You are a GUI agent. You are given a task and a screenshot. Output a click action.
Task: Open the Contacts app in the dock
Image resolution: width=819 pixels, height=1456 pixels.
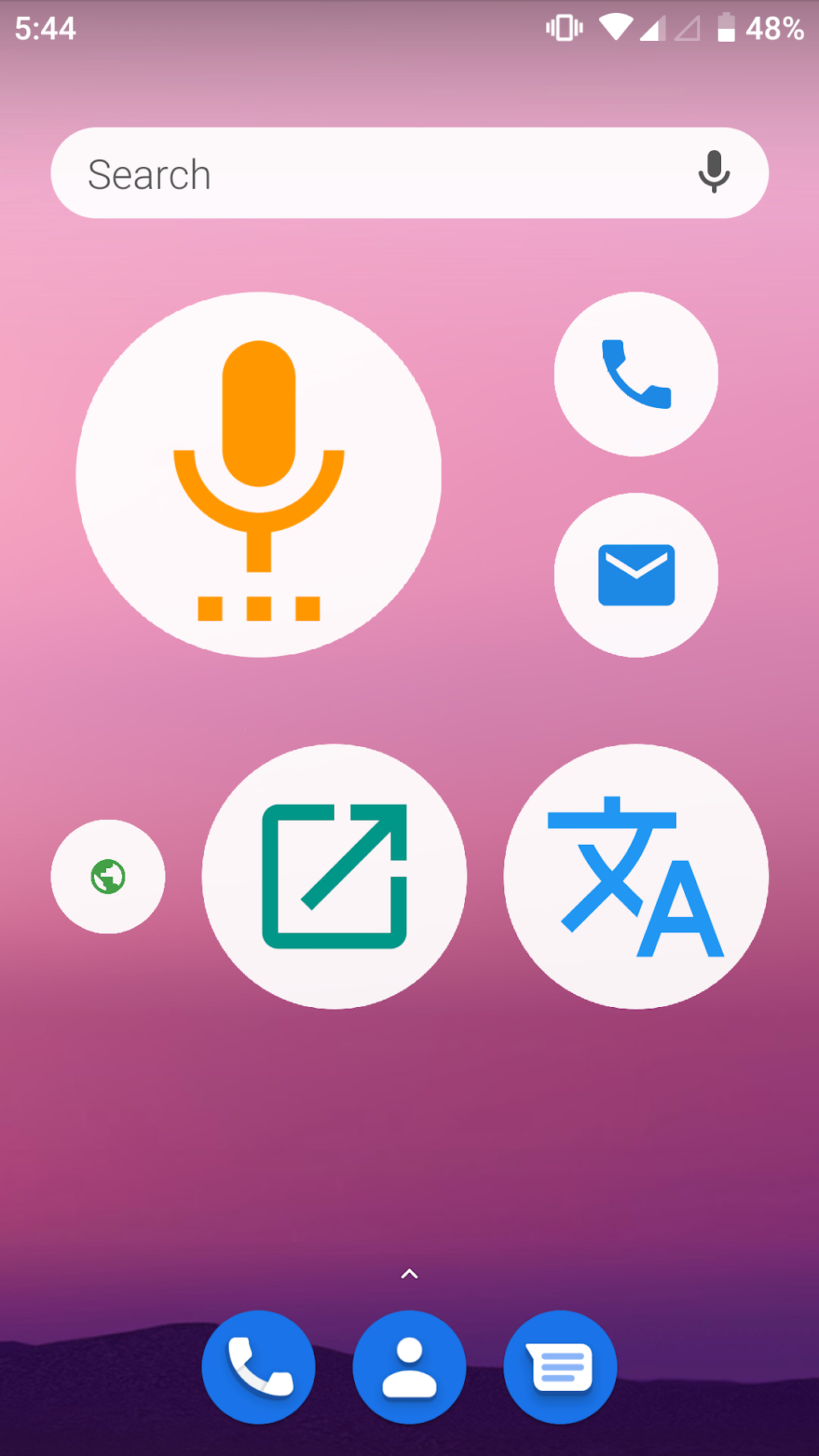pos(409,1366)
